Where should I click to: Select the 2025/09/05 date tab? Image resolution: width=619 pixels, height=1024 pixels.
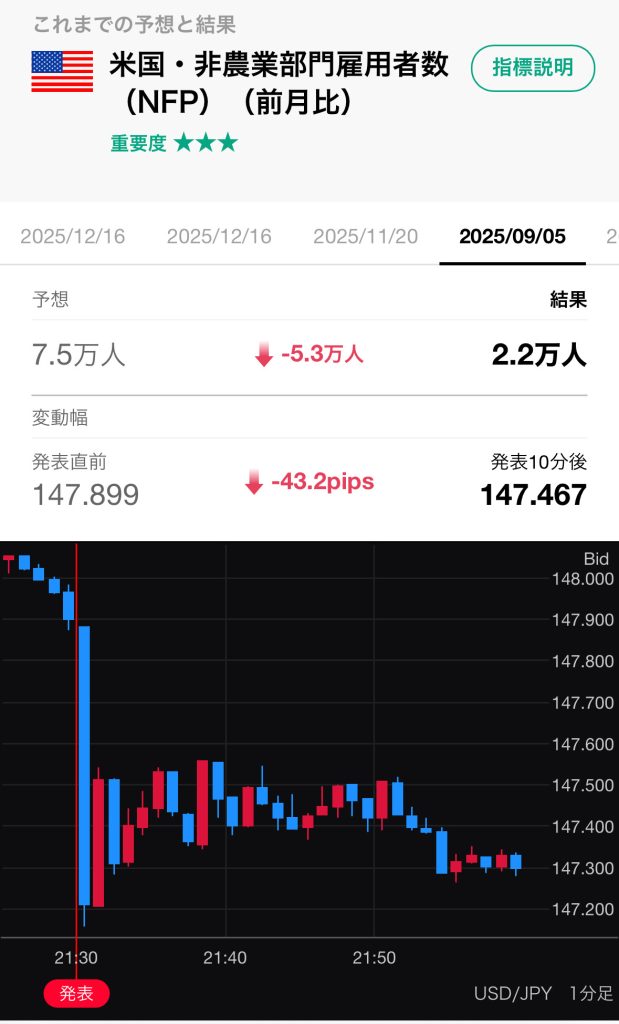(512, 237)
